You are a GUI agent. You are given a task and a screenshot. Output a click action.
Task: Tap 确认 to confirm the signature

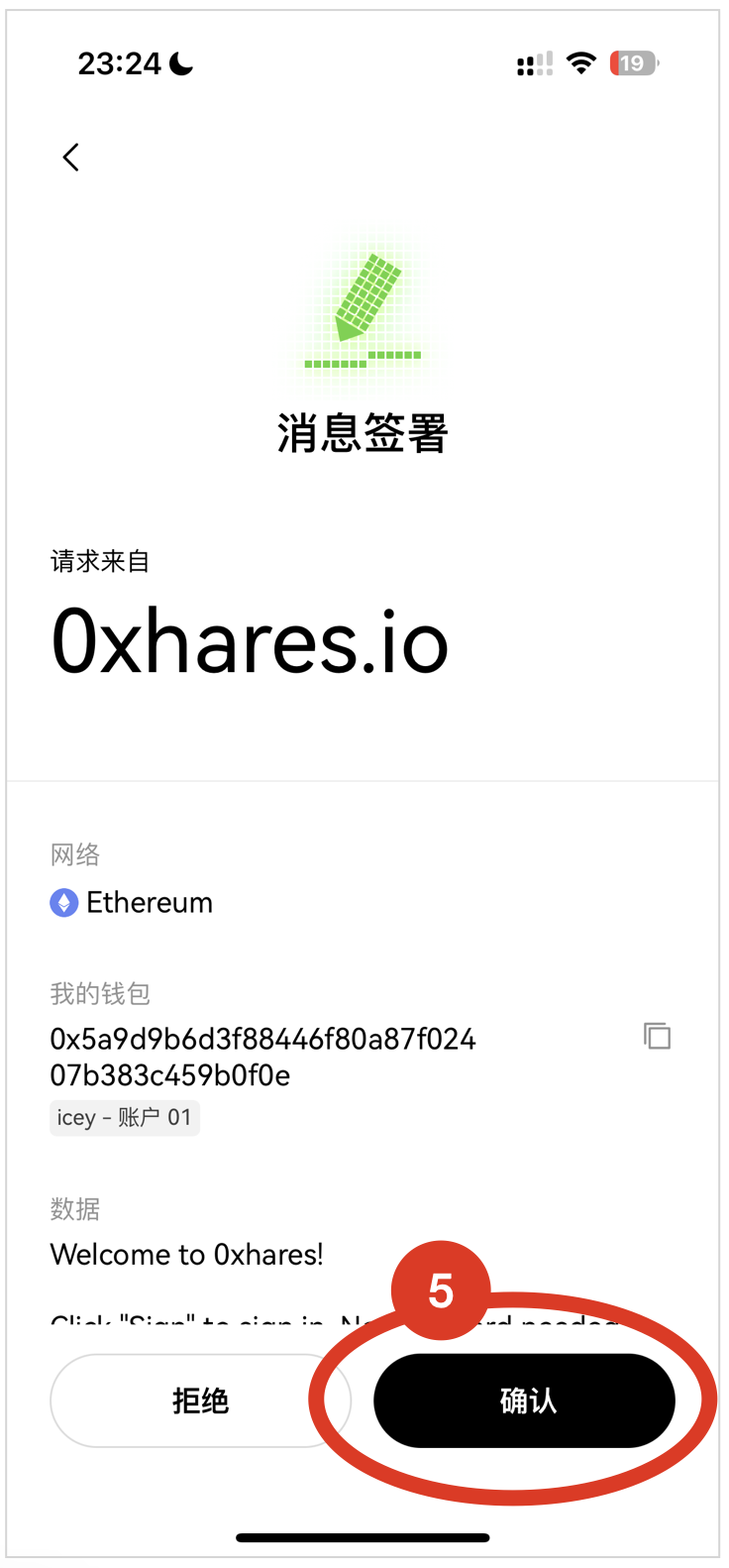coord(524,1400)
